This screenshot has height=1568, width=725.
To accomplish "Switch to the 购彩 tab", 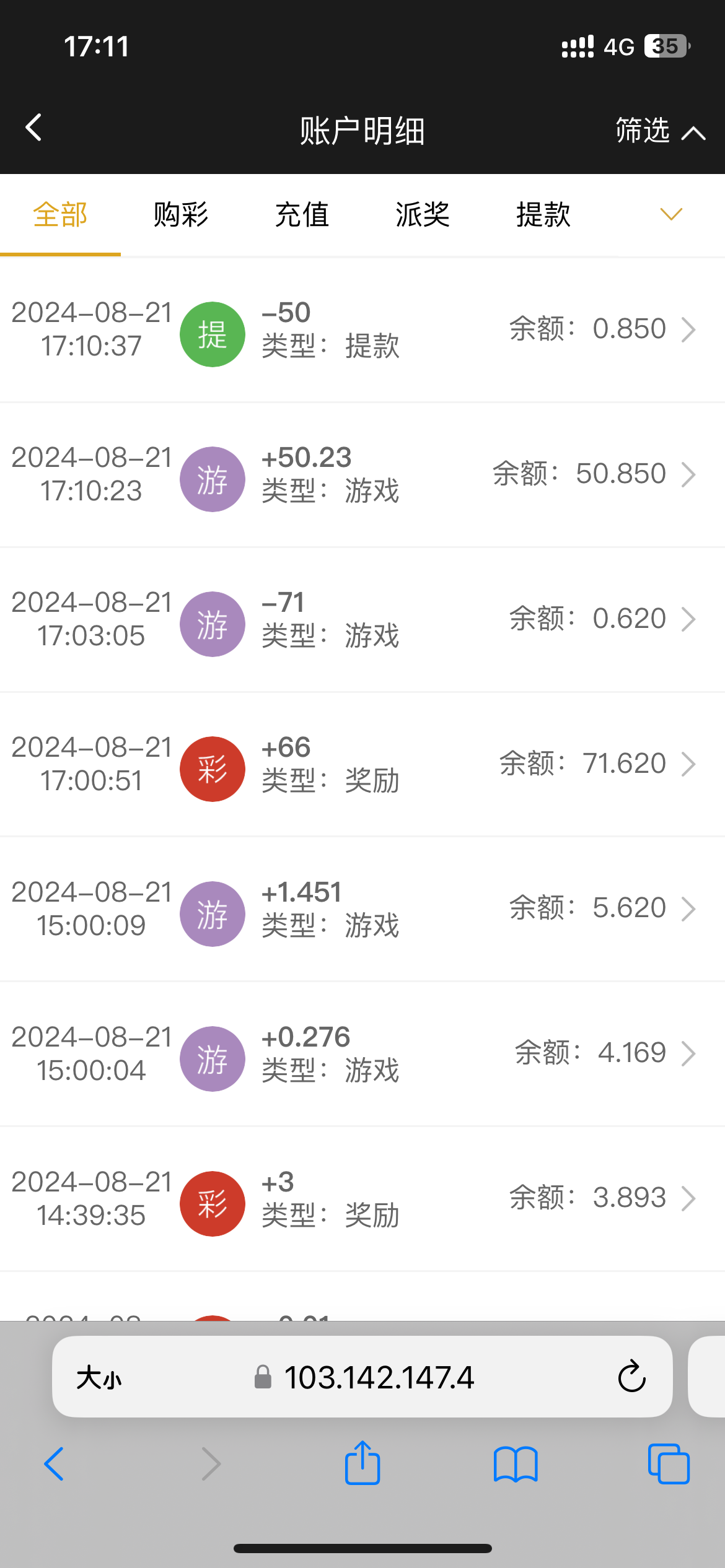I will 181,215.
